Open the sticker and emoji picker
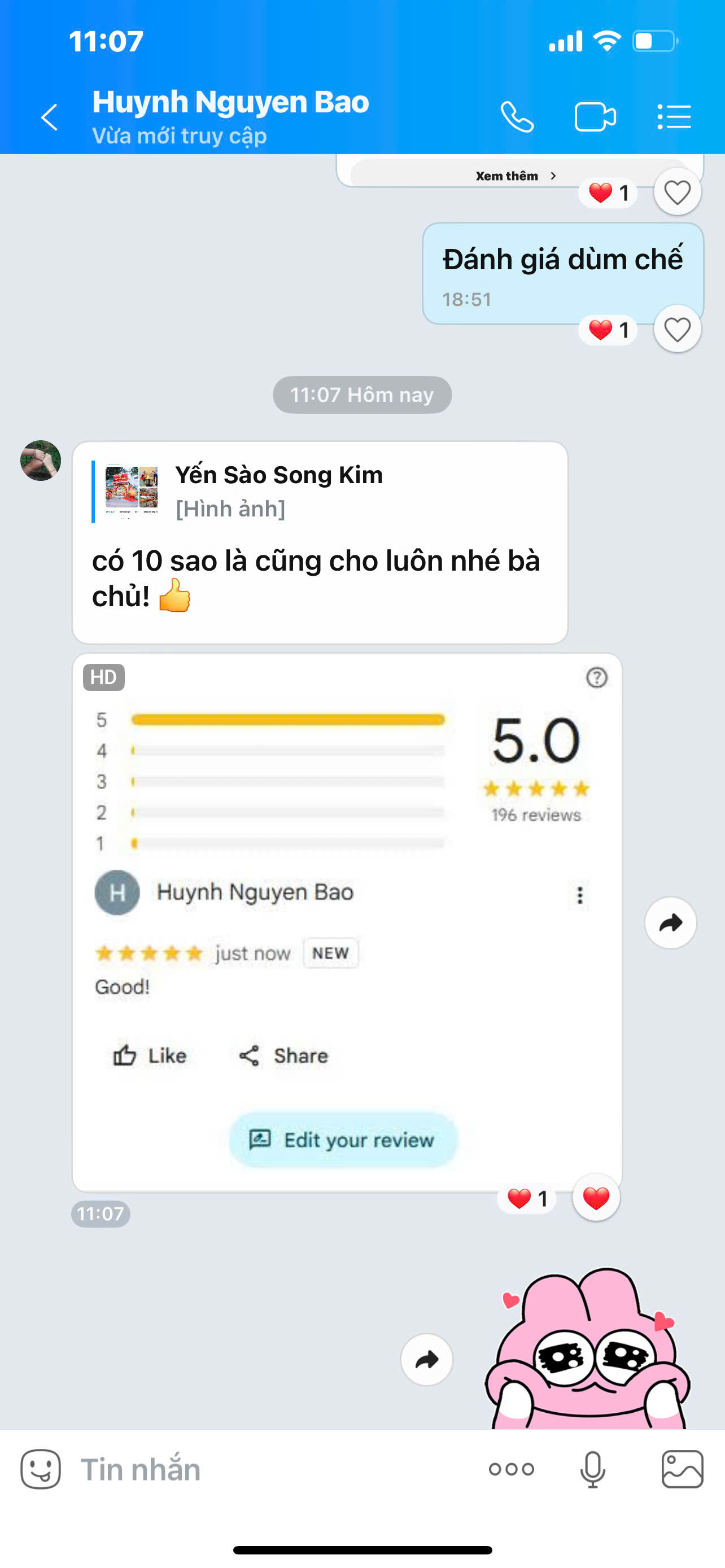 pyautogui.click(x=40, y=1469)
